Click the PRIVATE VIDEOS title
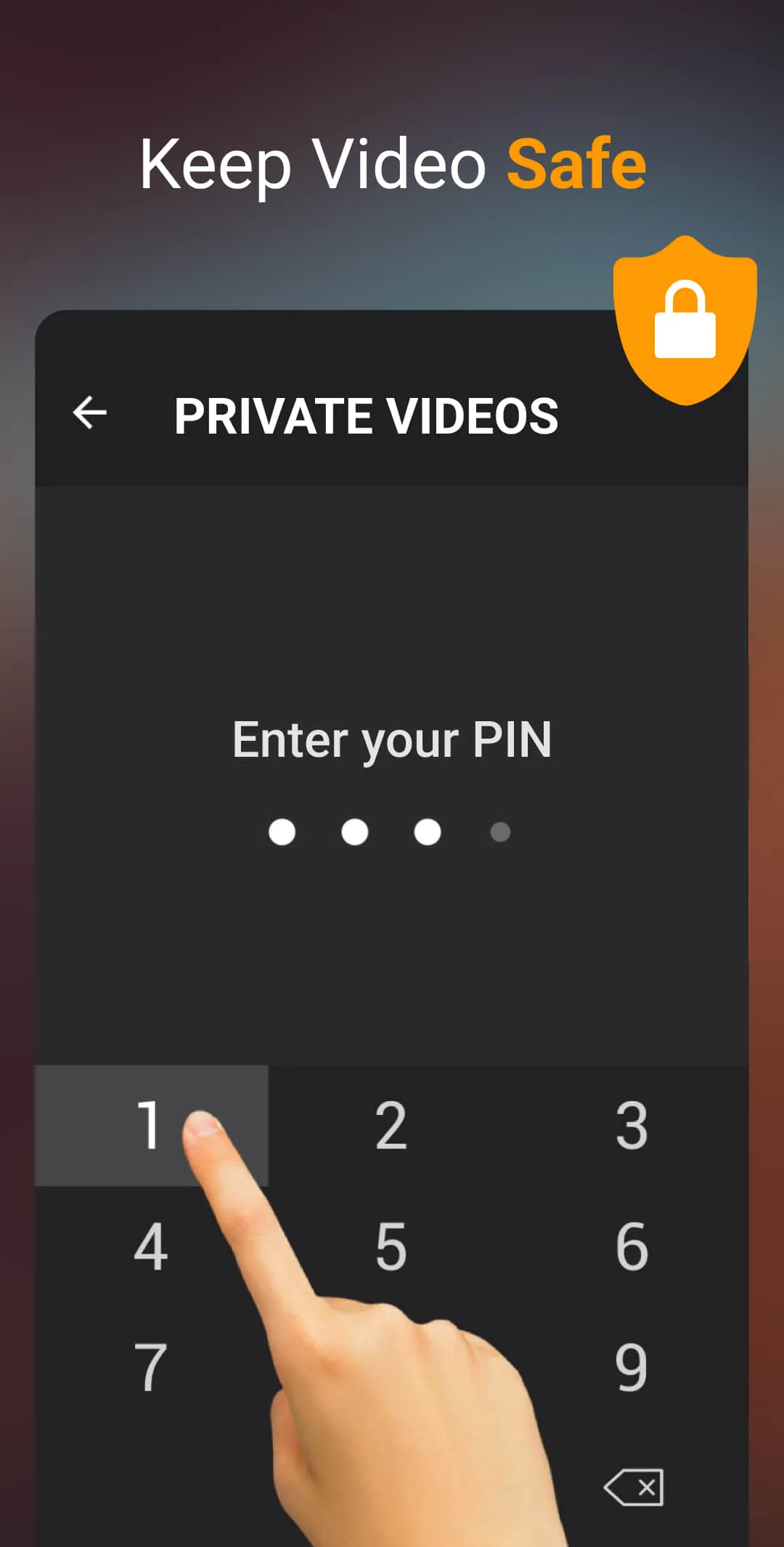 (366, 415)
